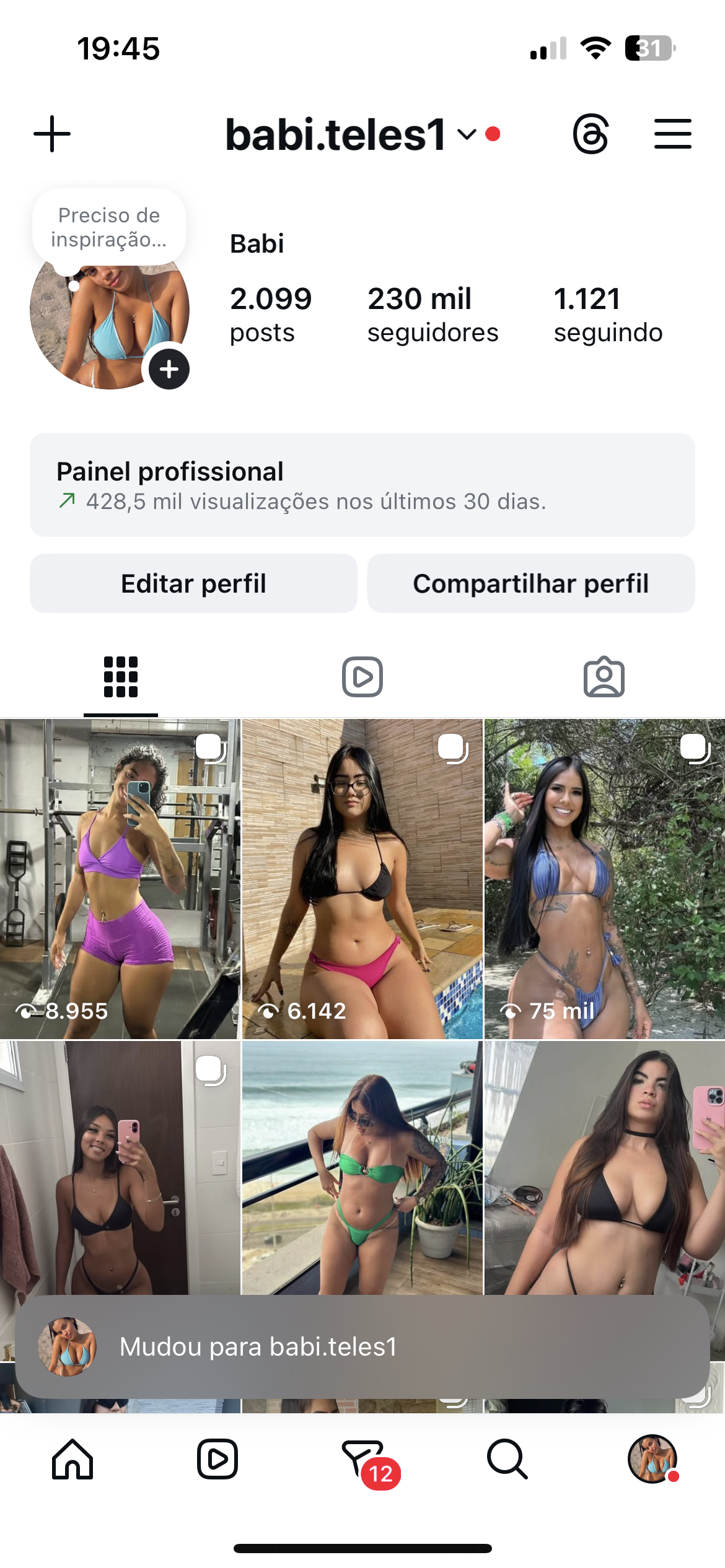Switch to the Reels grid tab

point(362,677)
